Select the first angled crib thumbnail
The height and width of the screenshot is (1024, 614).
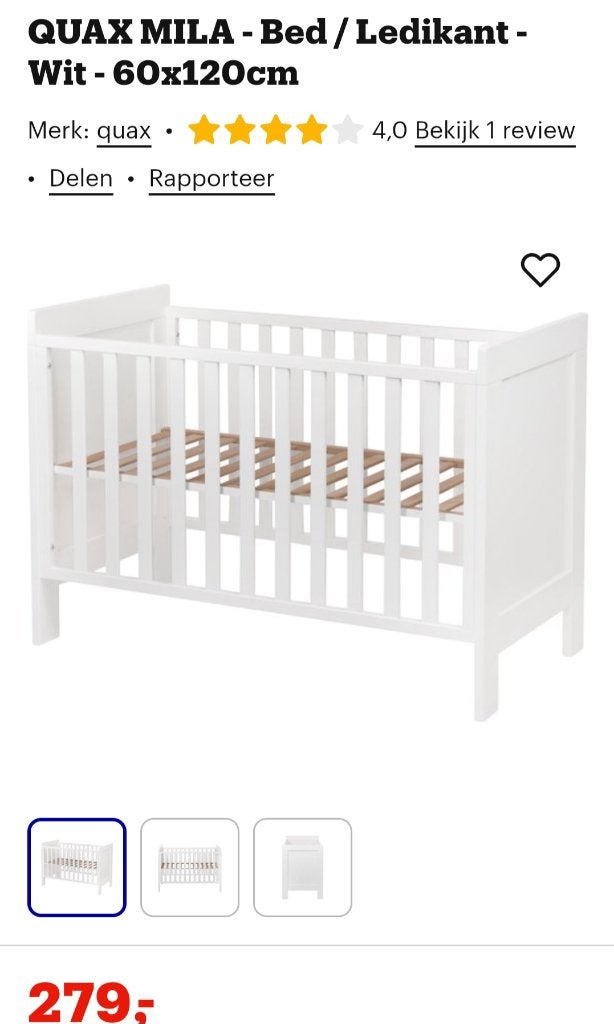[x=77, y=867]
